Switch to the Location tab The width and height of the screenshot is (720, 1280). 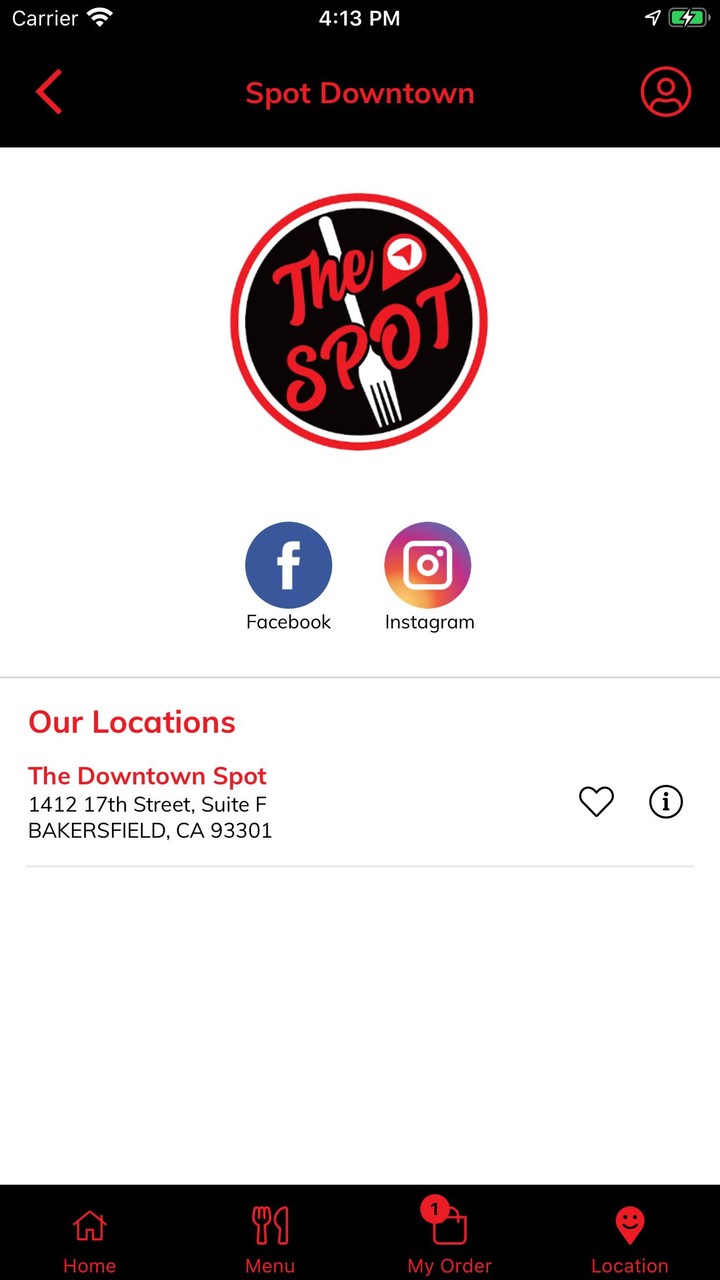click(629, 1238)
